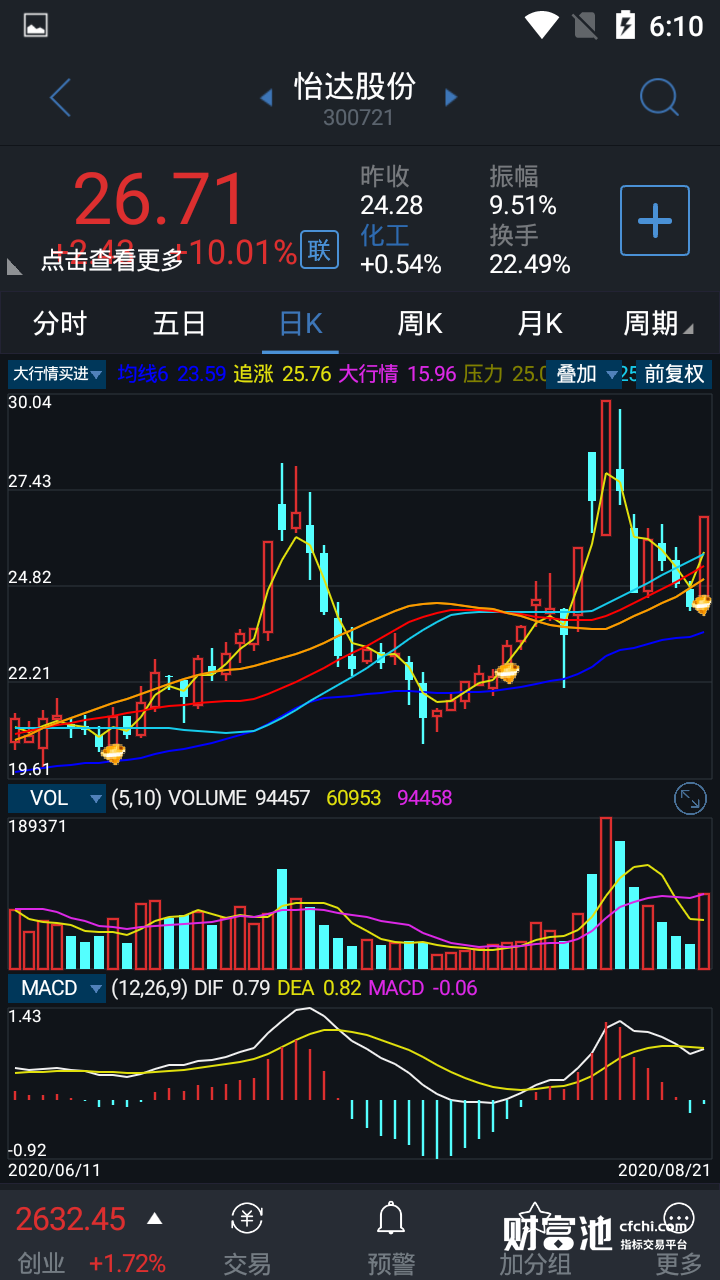Add stock to watchlist with plus button
Viewport: 720px width, 1280px height.
pyautogui.click(x=655, y=220)
